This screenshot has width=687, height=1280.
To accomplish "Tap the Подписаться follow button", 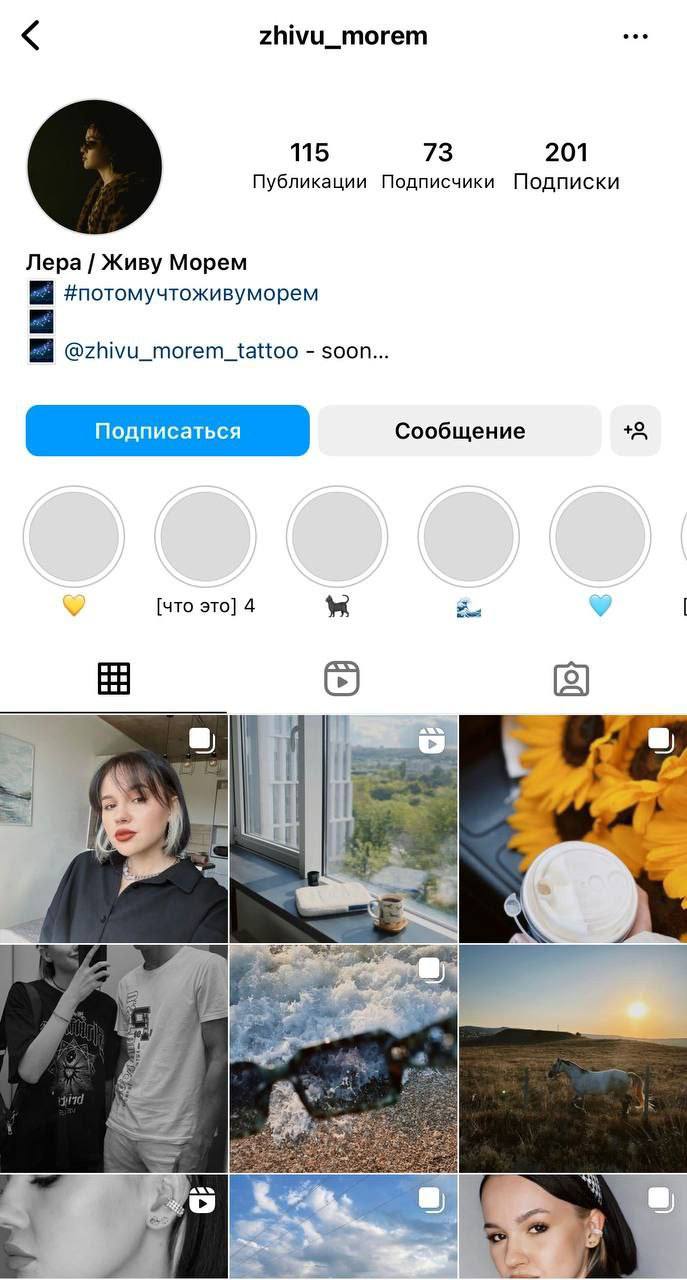I will (x=167, y=431).
